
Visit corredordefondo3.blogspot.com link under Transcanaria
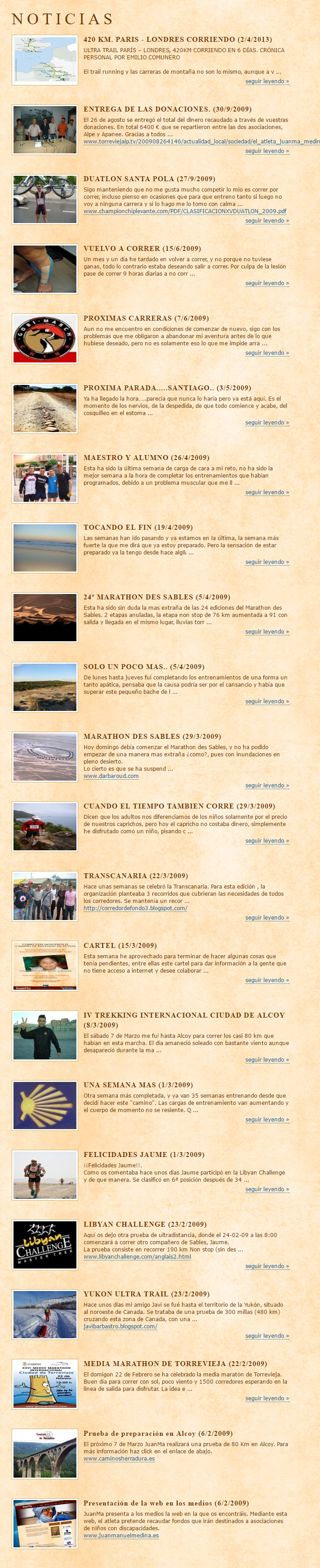click(135, 908)
